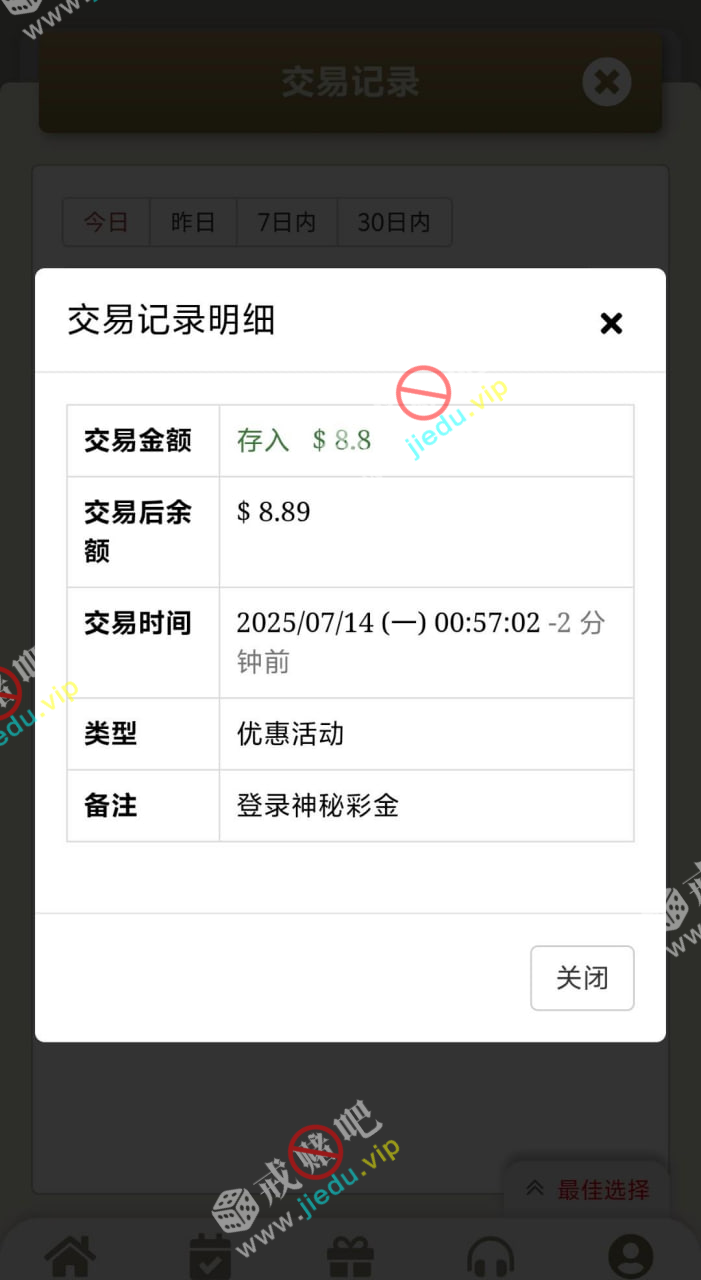Close the 交易记录 panel
The image size is (701, 1280).
click(x=606, y=82)
